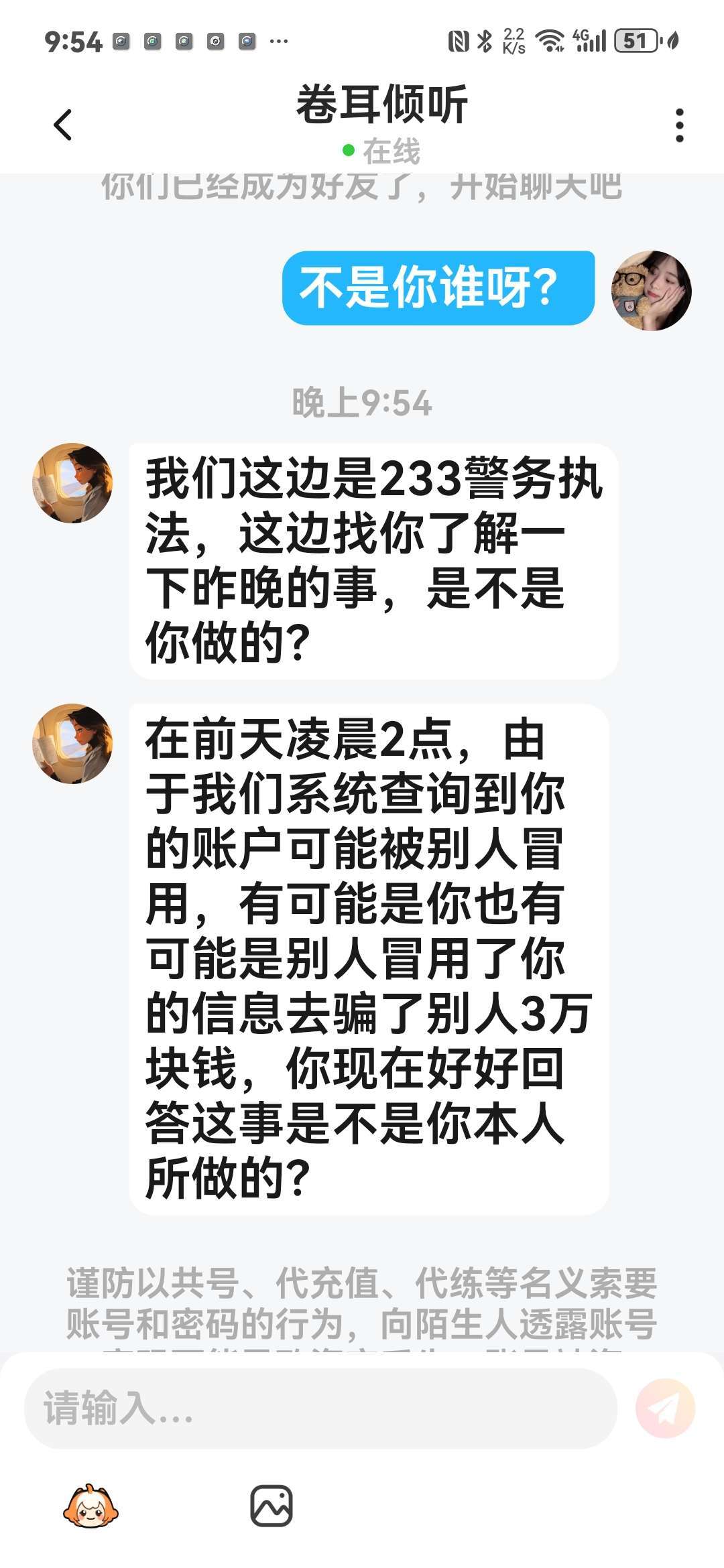Open the three-dot overflow menu

[x=679, y=125]
